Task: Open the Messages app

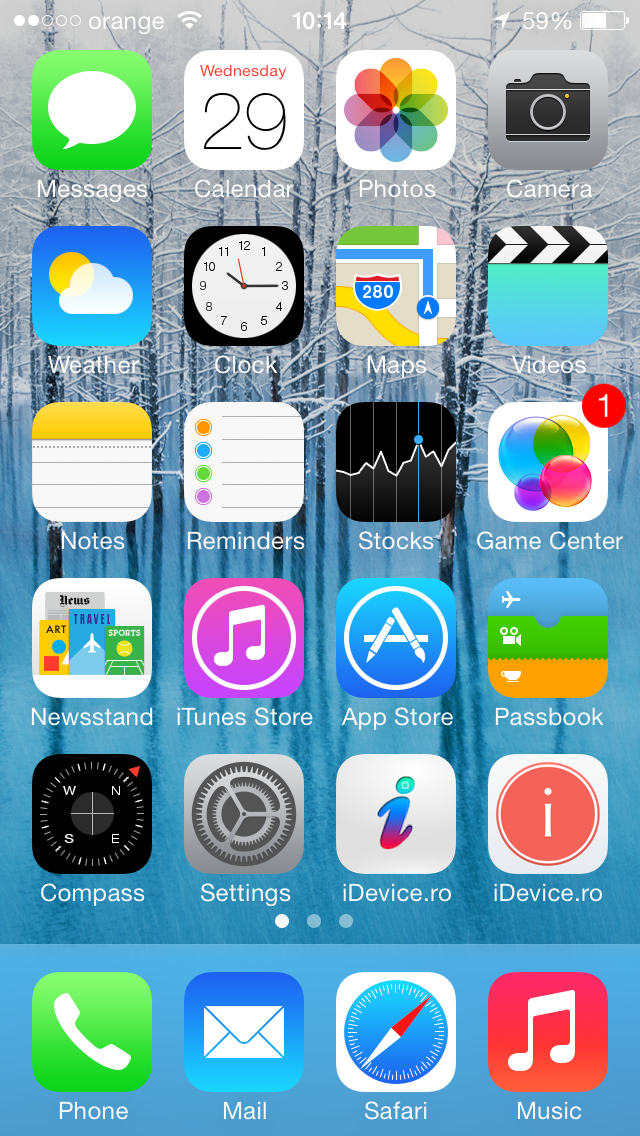Action: [x=92, y=109]
